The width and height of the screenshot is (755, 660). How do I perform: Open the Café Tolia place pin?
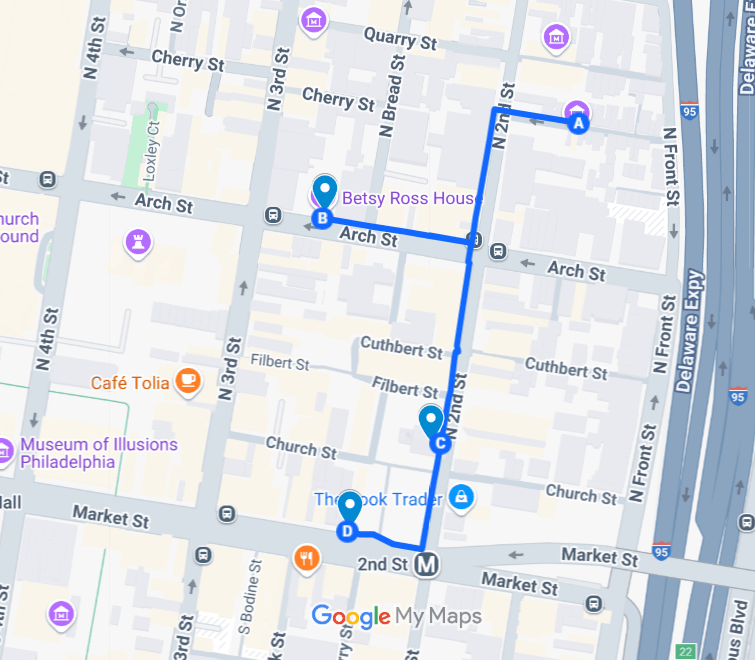click(187, 381)
